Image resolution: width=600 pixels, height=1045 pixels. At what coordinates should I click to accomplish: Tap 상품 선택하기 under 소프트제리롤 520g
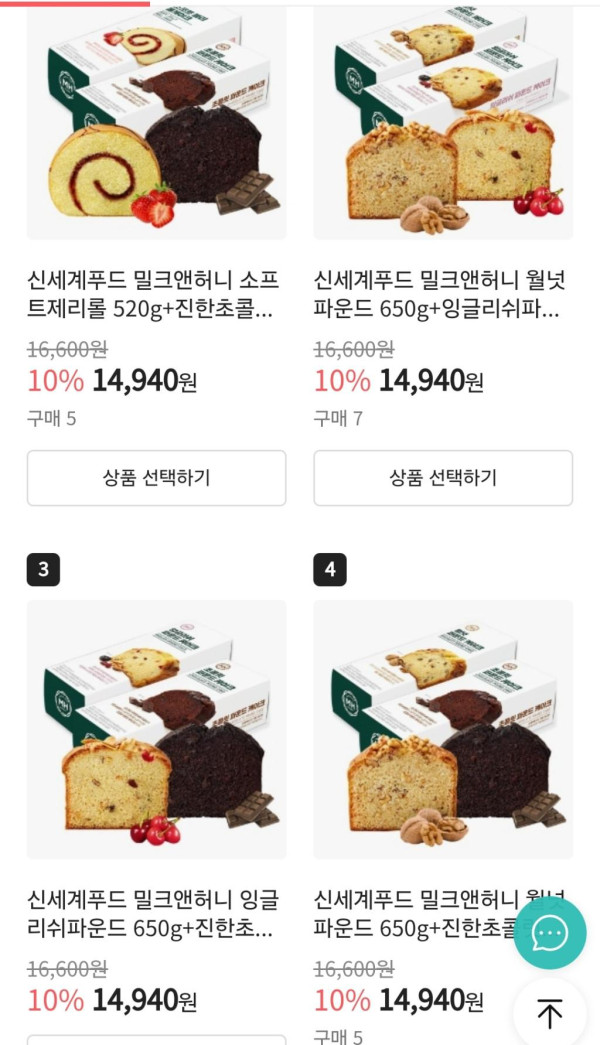(156, 478)
